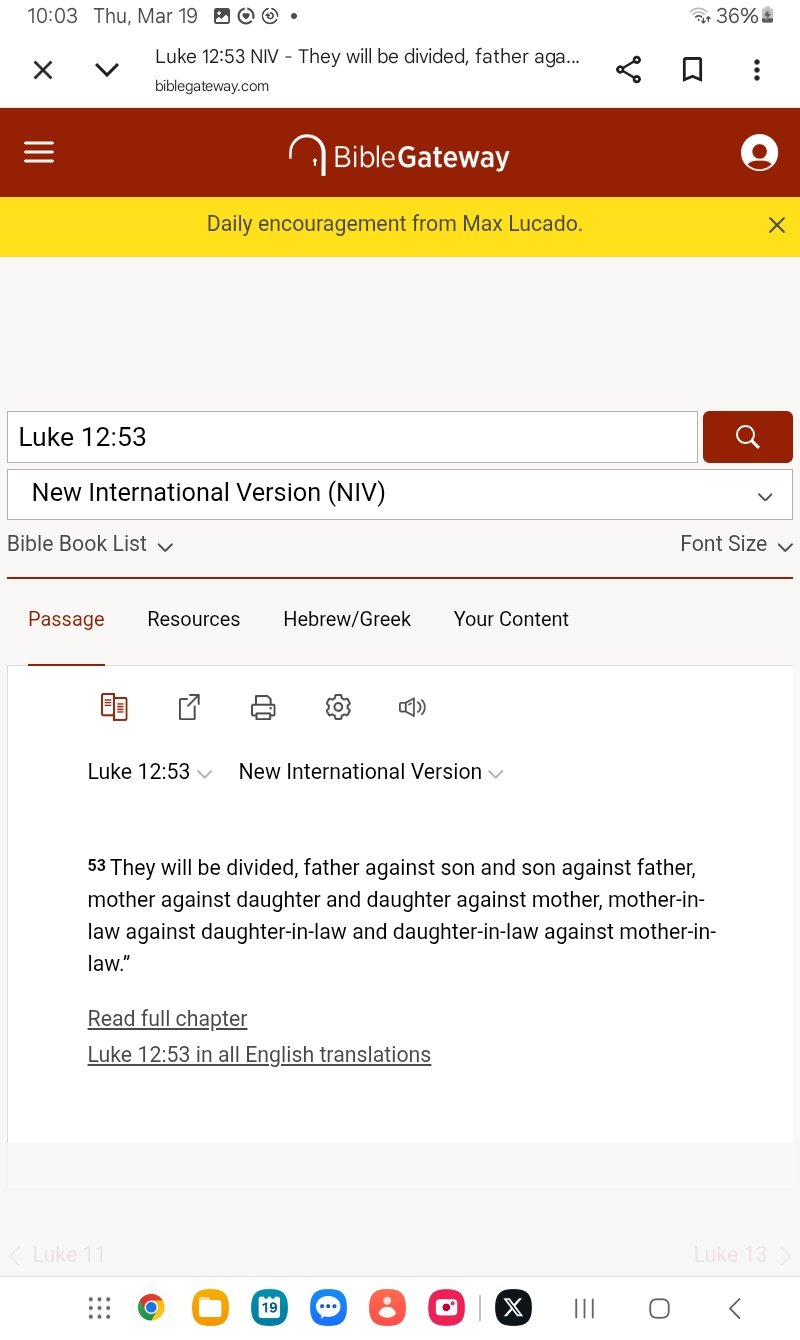This screenshot has height=1340, width=800.
Task: Expand the Font Size options
Action: coord(736,544)
